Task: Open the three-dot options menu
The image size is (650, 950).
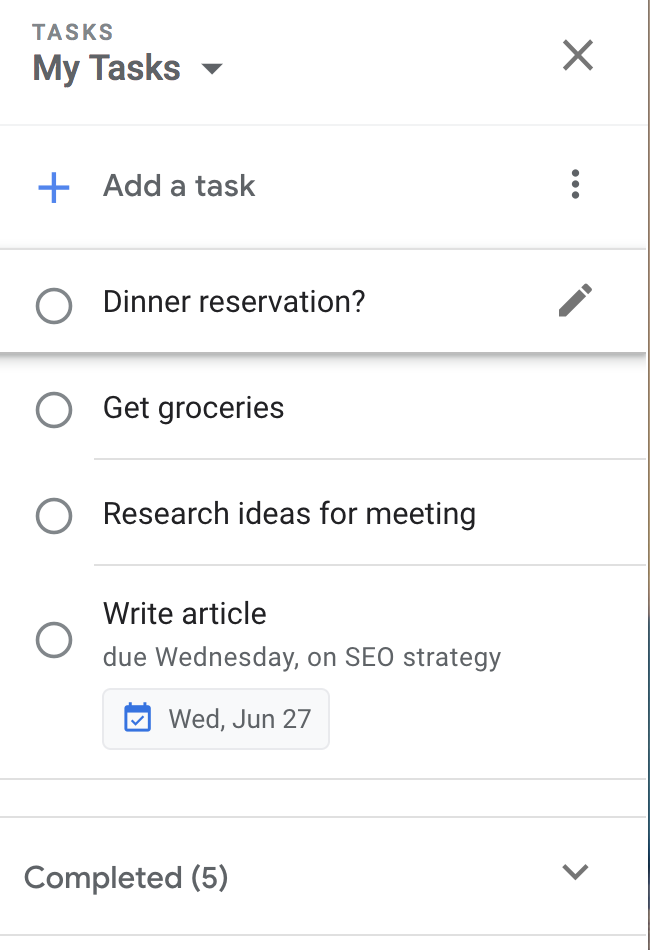Action: coord(575,185)
